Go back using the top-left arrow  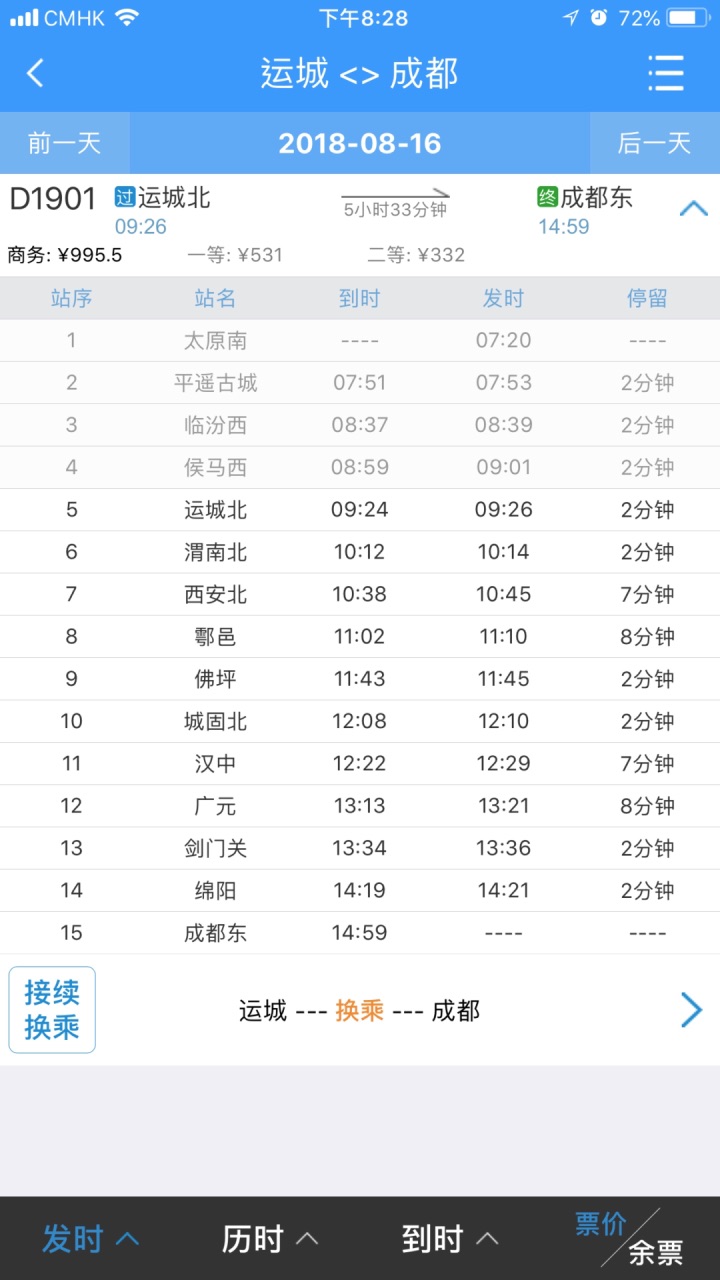36,73
